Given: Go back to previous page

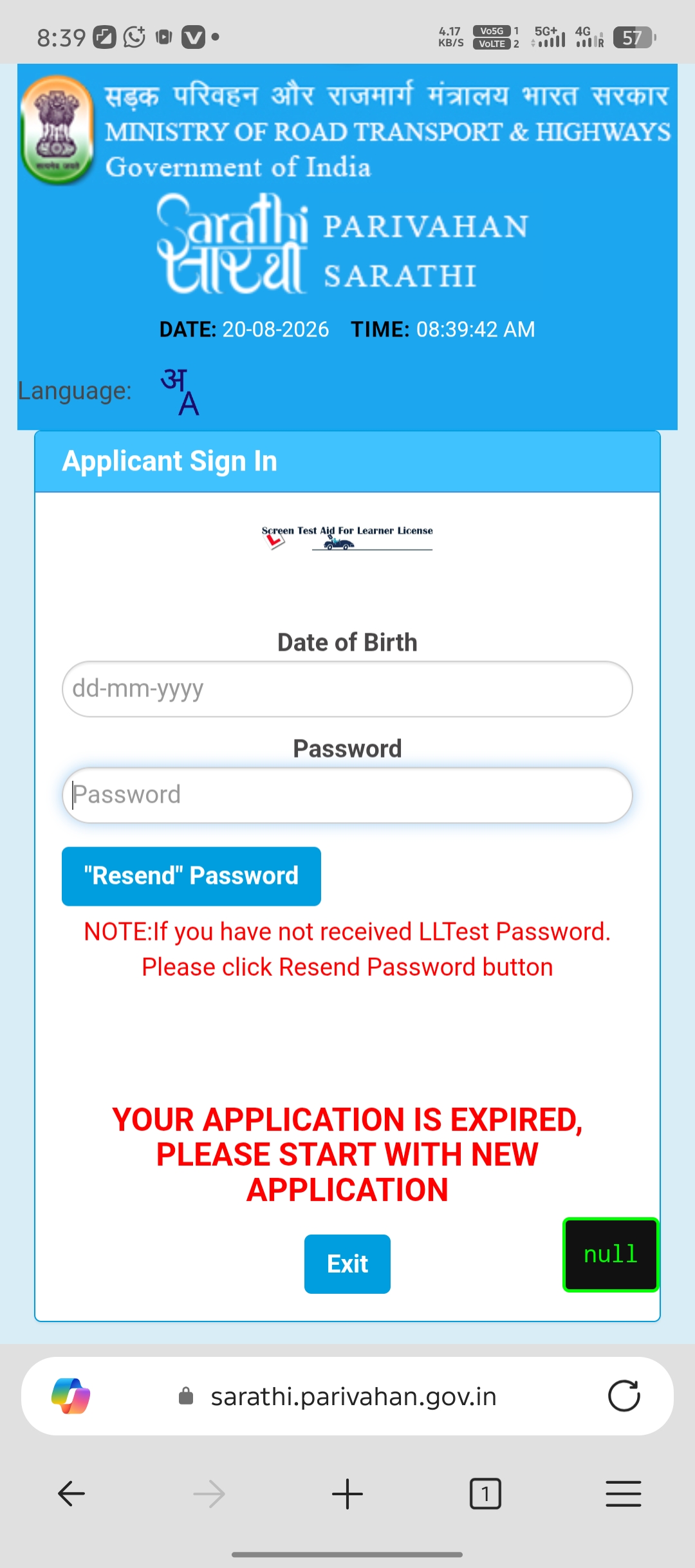Looking at the screenshot, I should click(x=71, y=1493).
